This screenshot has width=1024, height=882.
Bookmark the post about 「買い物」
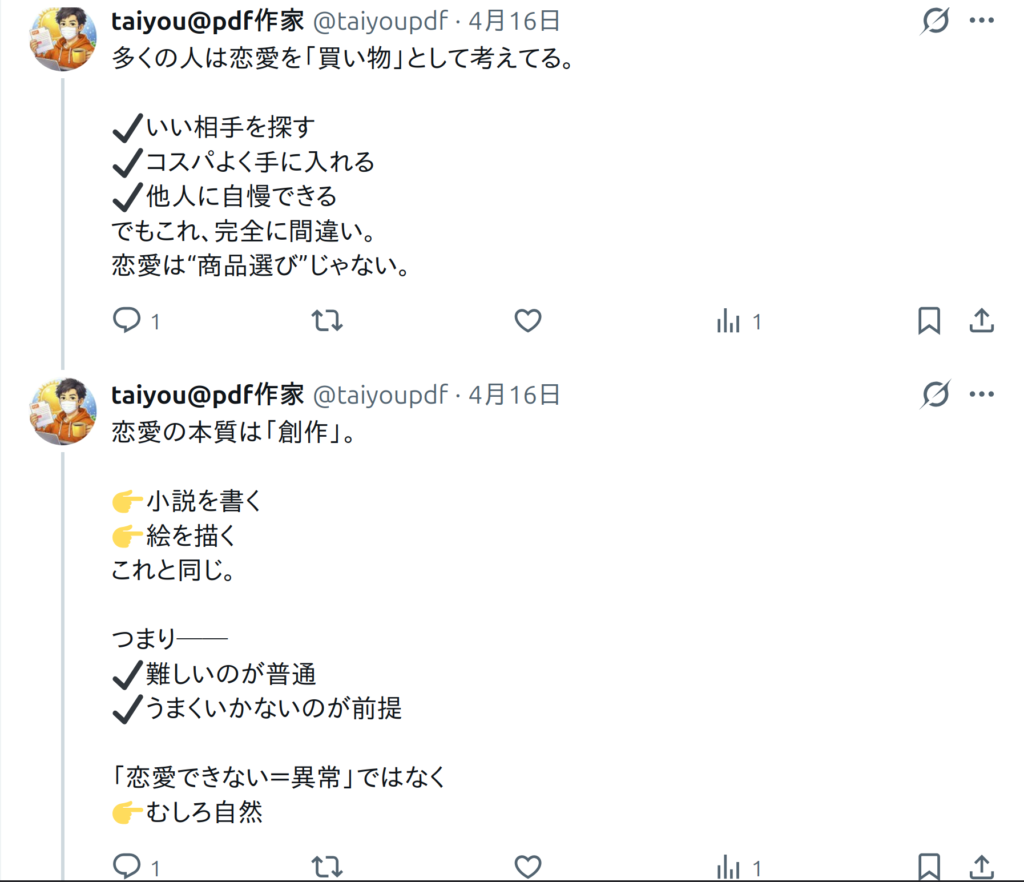click(x=929, y=321)
